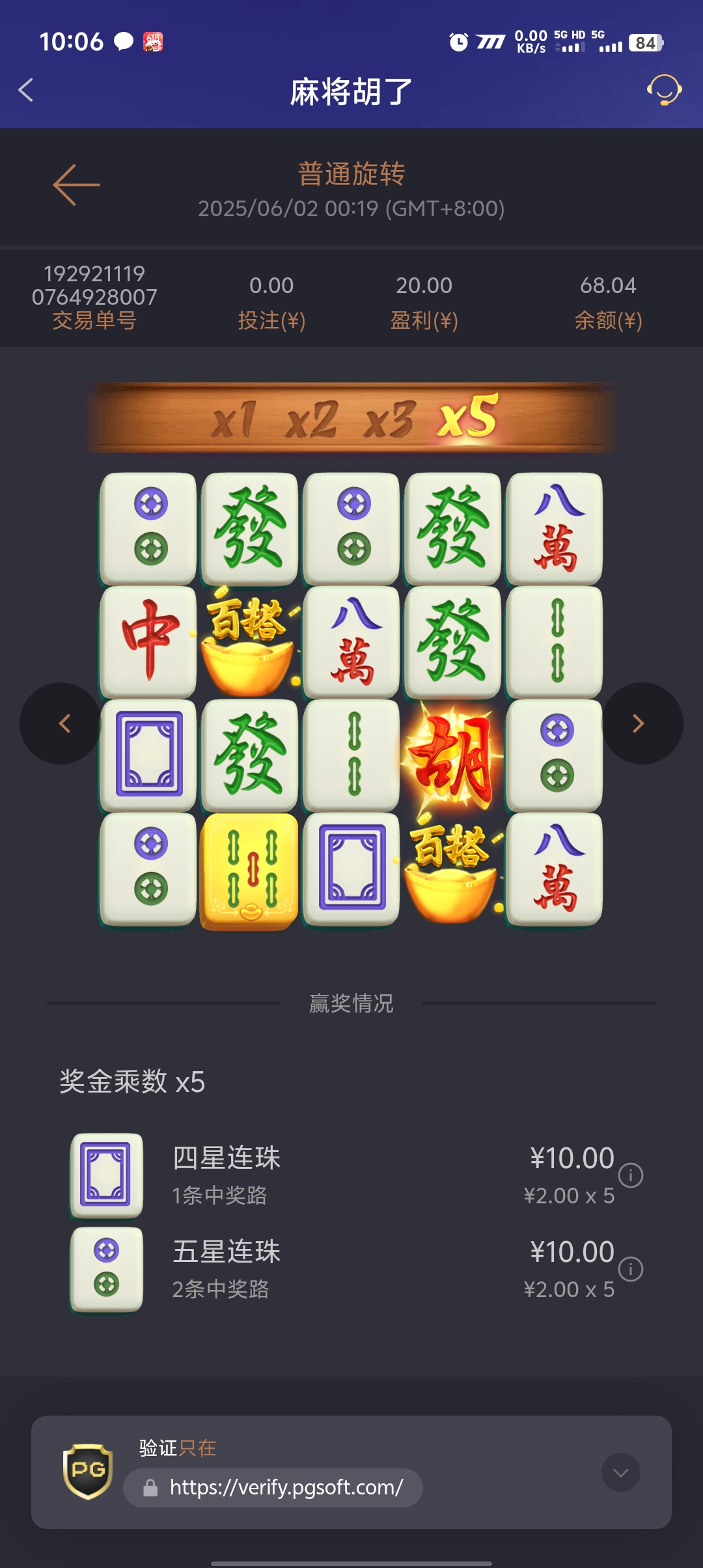Show the next spin record
This screenshot has height=1568, width=703.
639,723
